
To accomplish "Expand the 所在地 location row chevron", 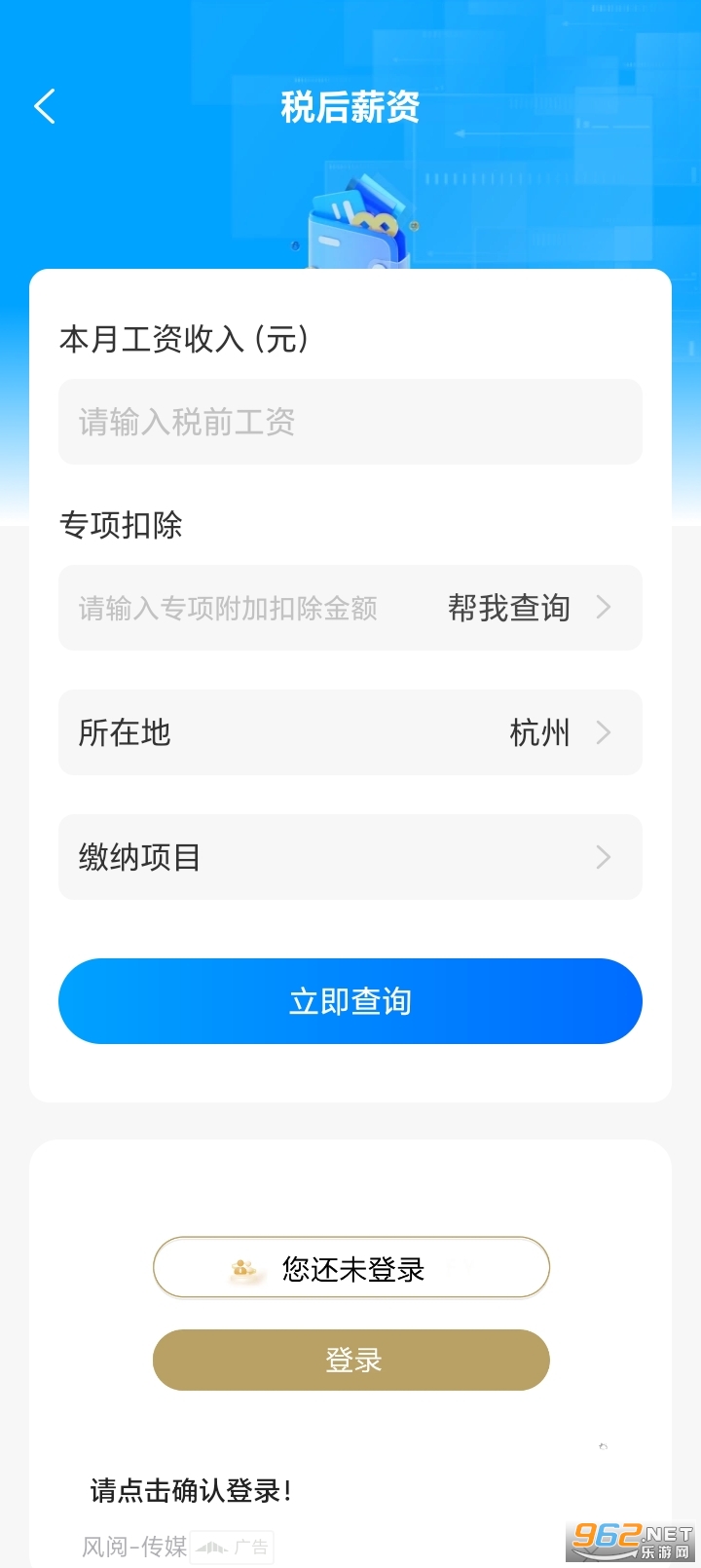I will click(605, 732).
